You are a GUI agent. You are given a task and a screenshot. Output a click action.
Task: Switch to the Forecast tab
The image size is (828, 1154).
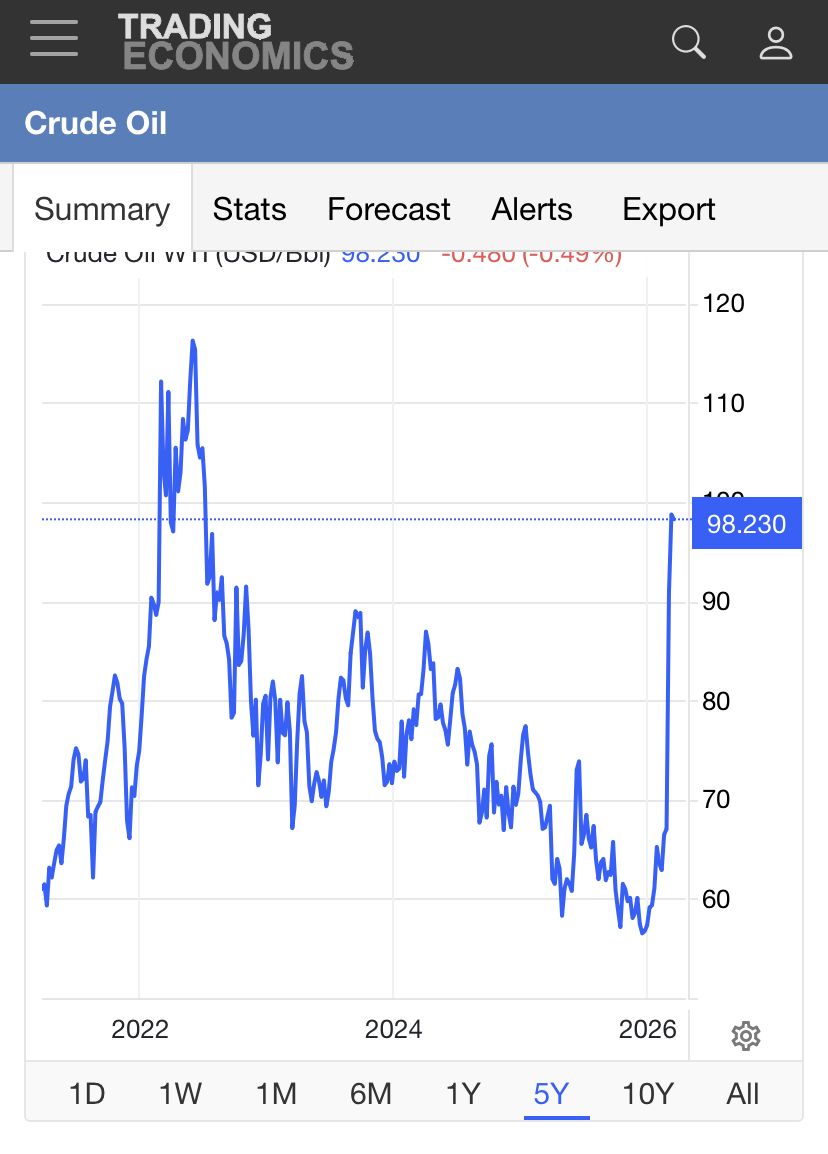(388, 209)
